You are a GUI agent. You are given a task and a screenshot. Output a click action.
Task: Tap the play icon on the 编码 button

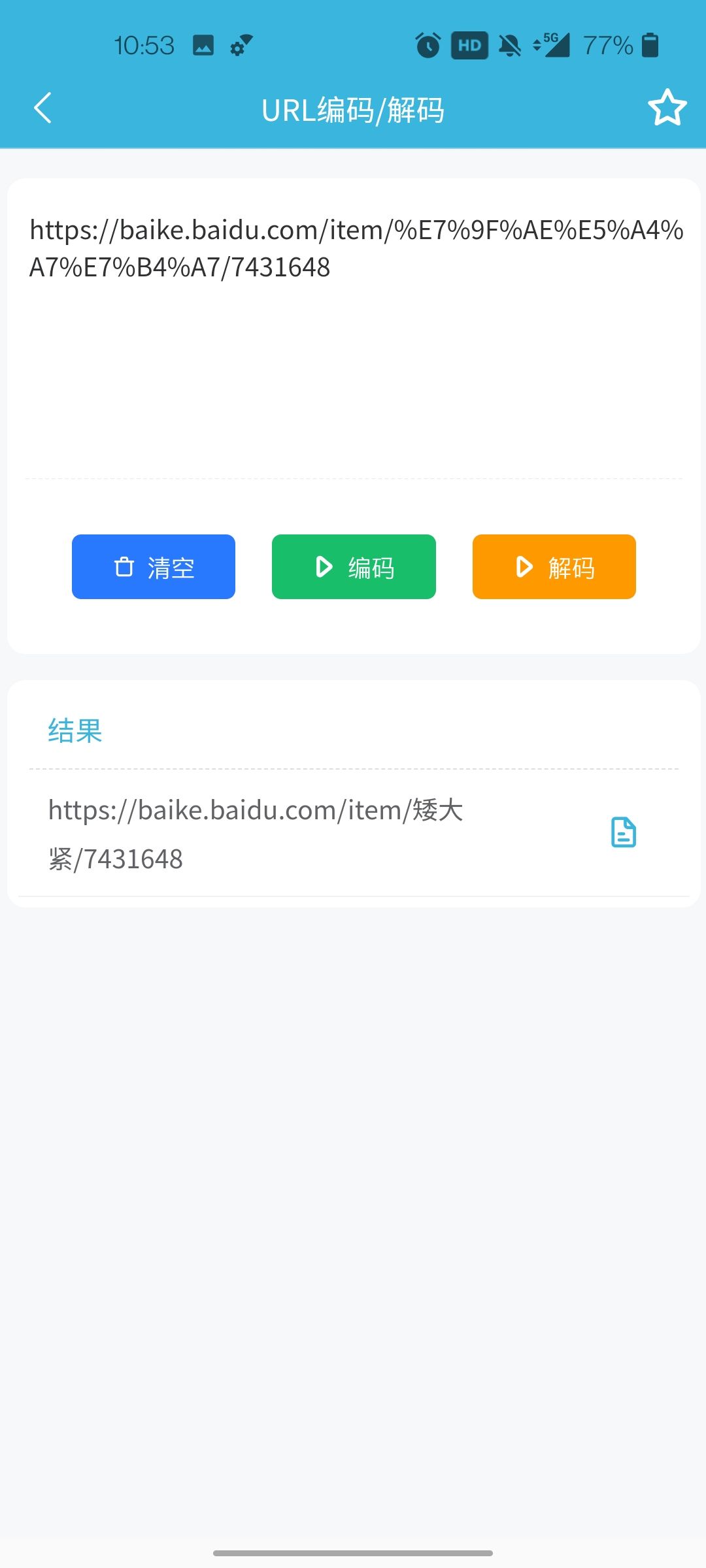(x=323, y=567)
